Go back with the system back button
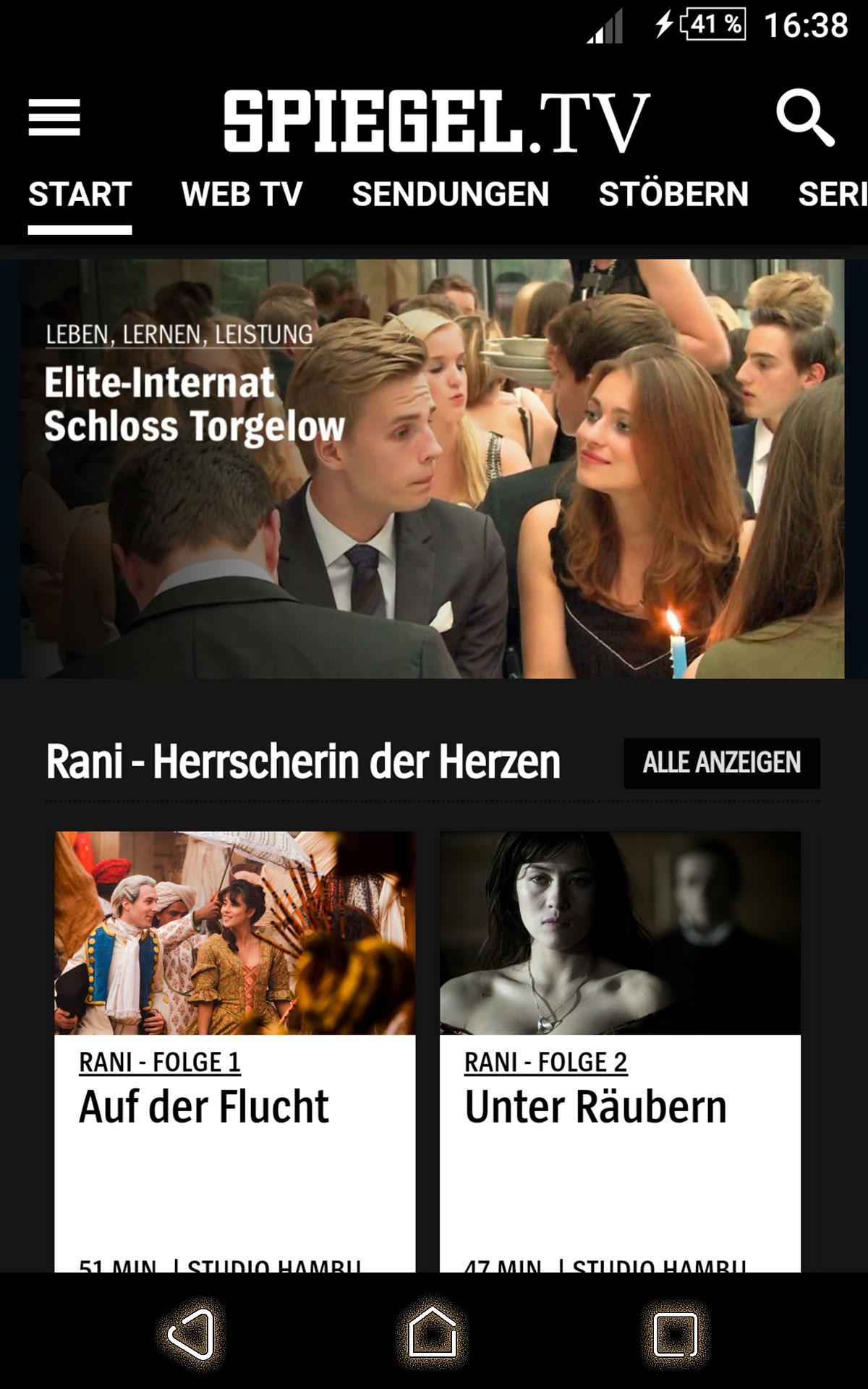Image resolution: width=868 pixels, height=1389 pixels. (x=191, y=1333)
